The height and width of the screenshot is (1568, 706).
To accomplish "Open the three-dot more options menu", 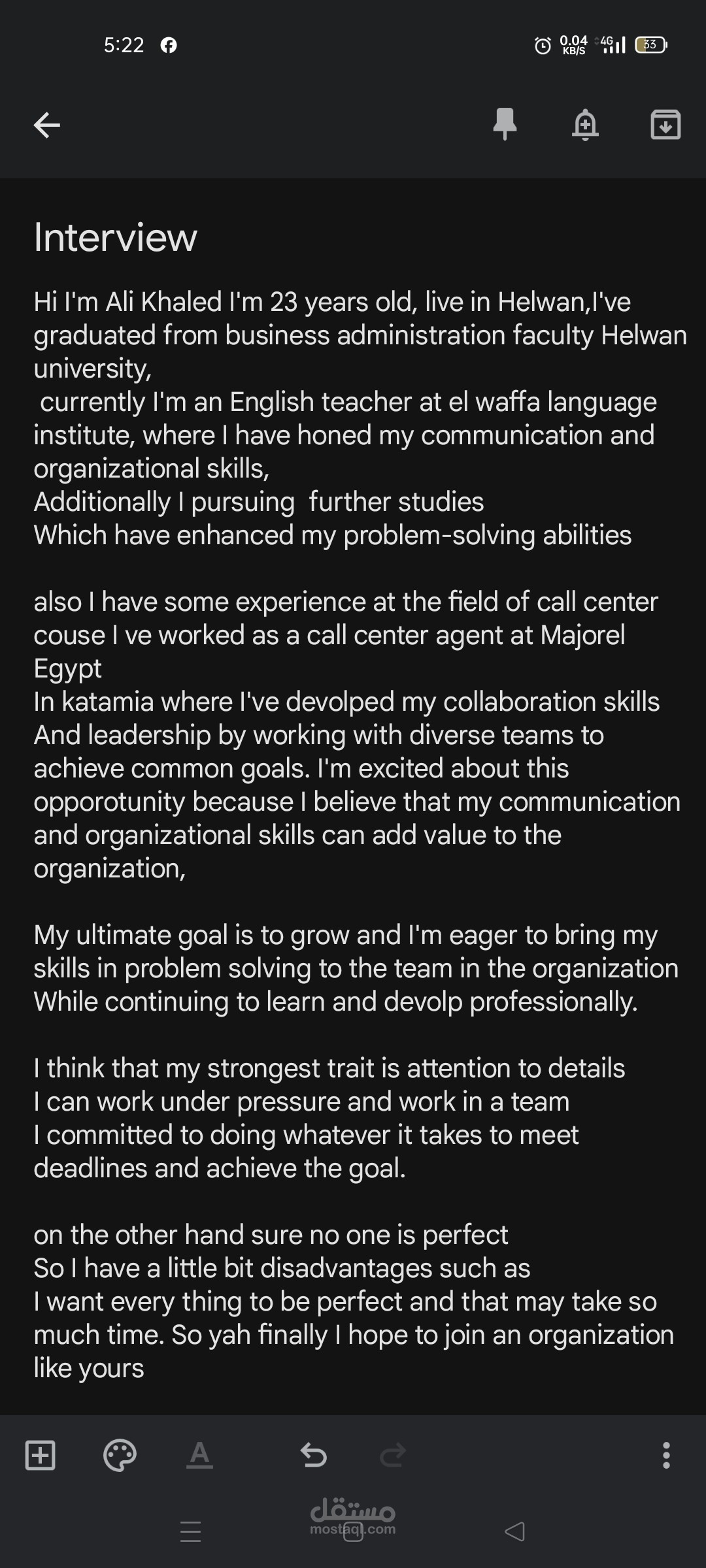I will (666, 1455).
